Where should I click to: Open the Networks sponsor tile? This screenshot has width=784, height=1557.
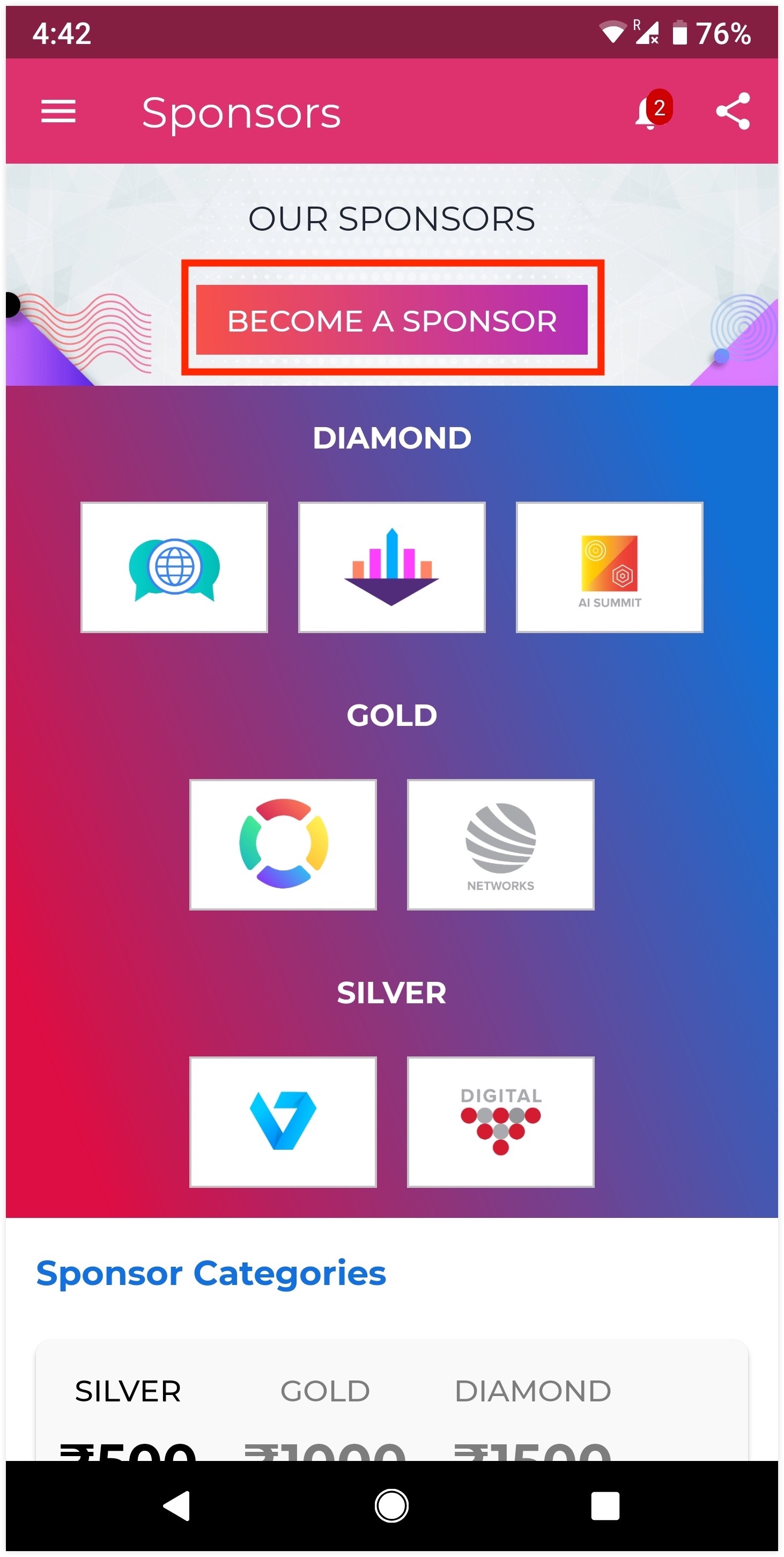[500, 844]
